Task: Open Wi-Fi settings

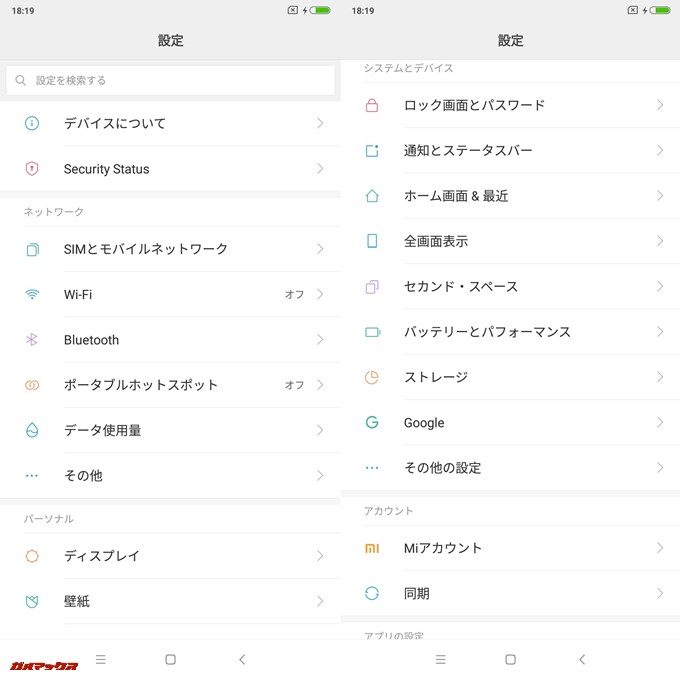Action: 170,294
